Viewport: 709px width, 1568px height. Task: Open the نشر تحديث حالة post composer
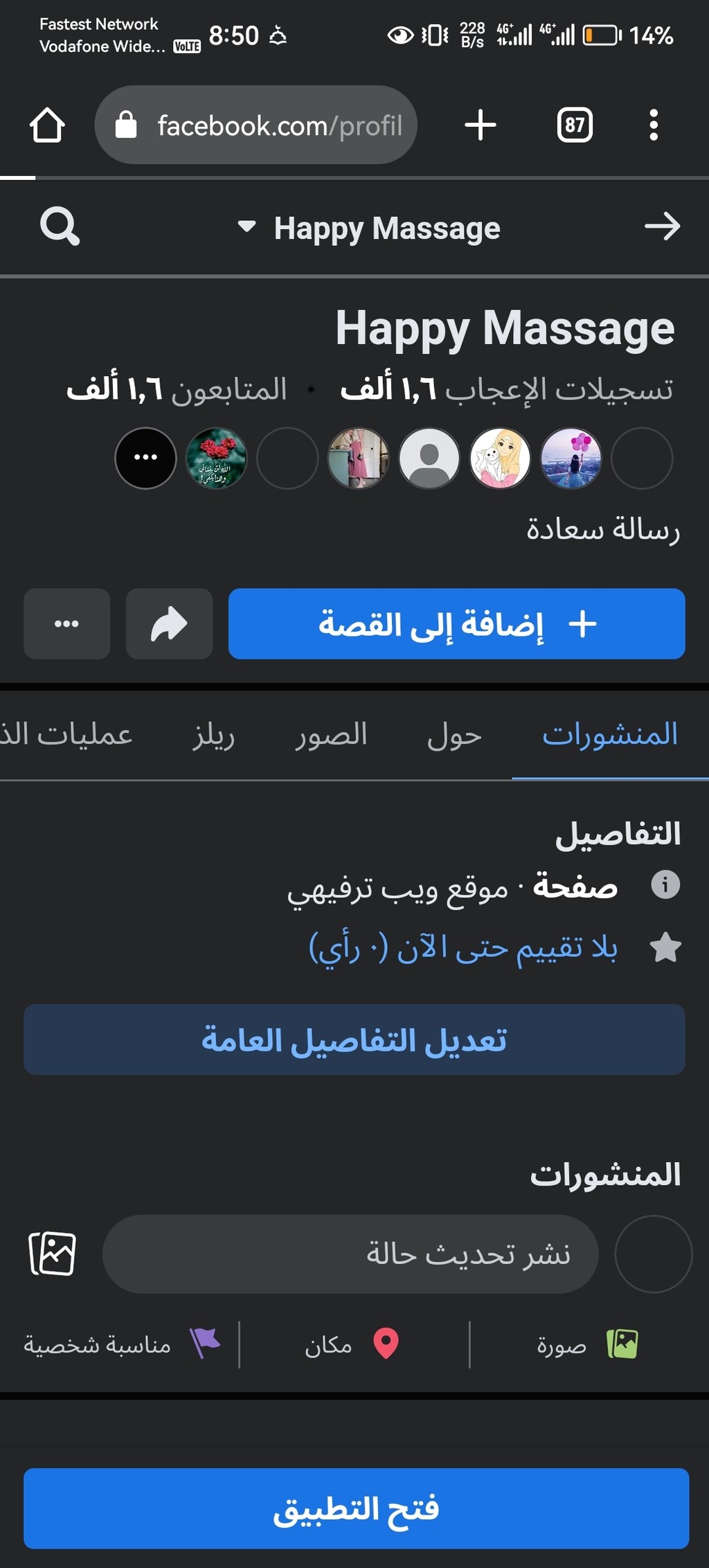tap(350, 1254)
